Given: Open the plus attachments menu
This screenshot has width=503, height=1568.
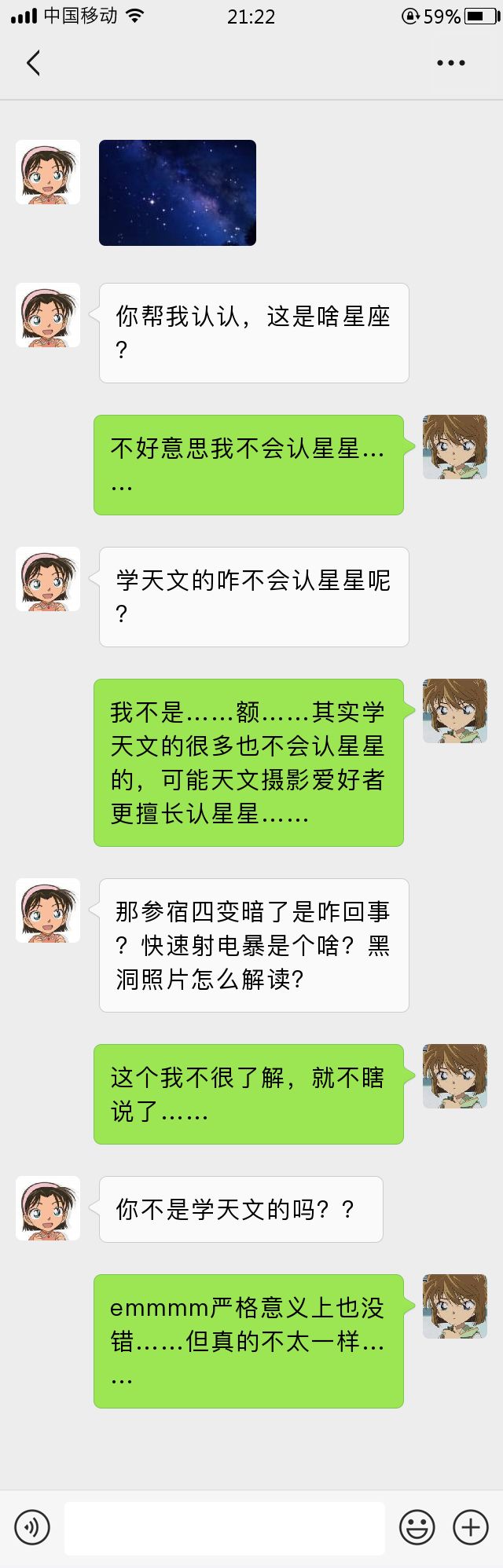Looking at the screenshot, I should pos(470,1528).
